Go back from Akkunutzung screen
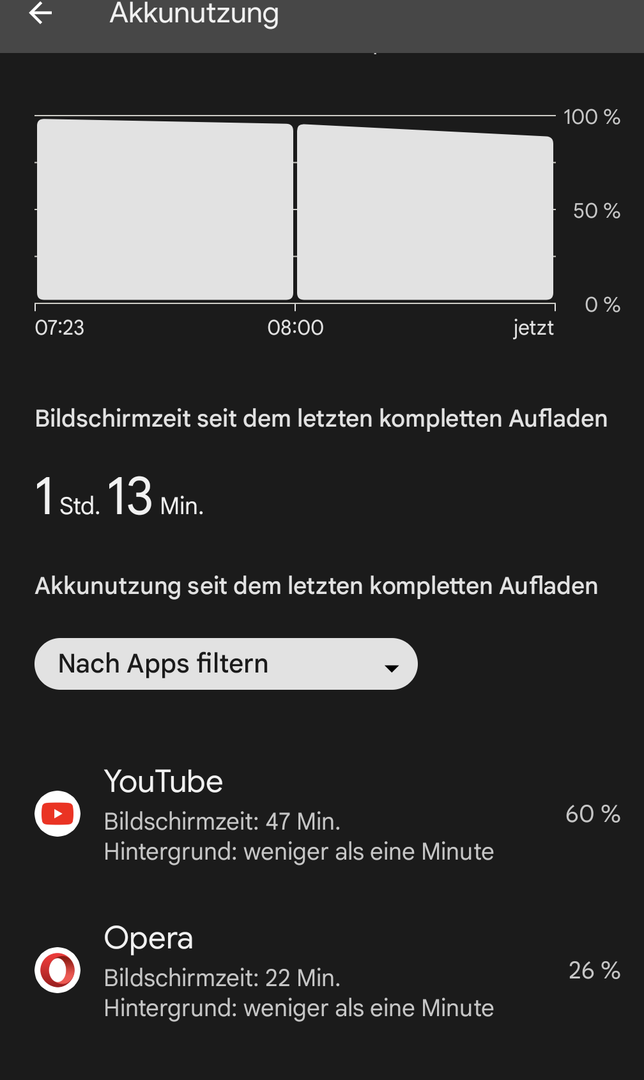Screen dimensions: 644x1080 (41, 14)
